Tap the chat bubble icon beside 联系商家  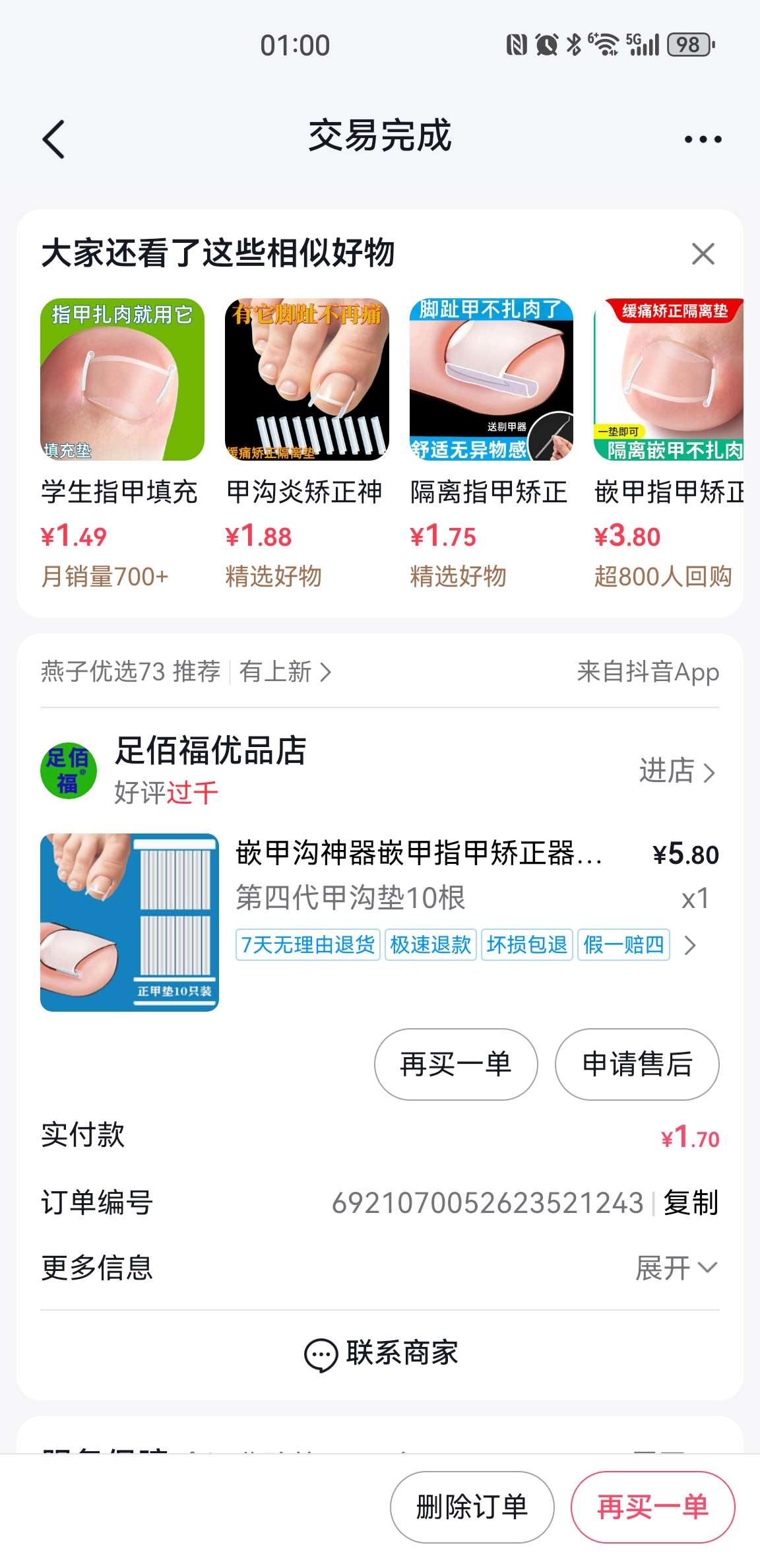(x=321, y=1356)
